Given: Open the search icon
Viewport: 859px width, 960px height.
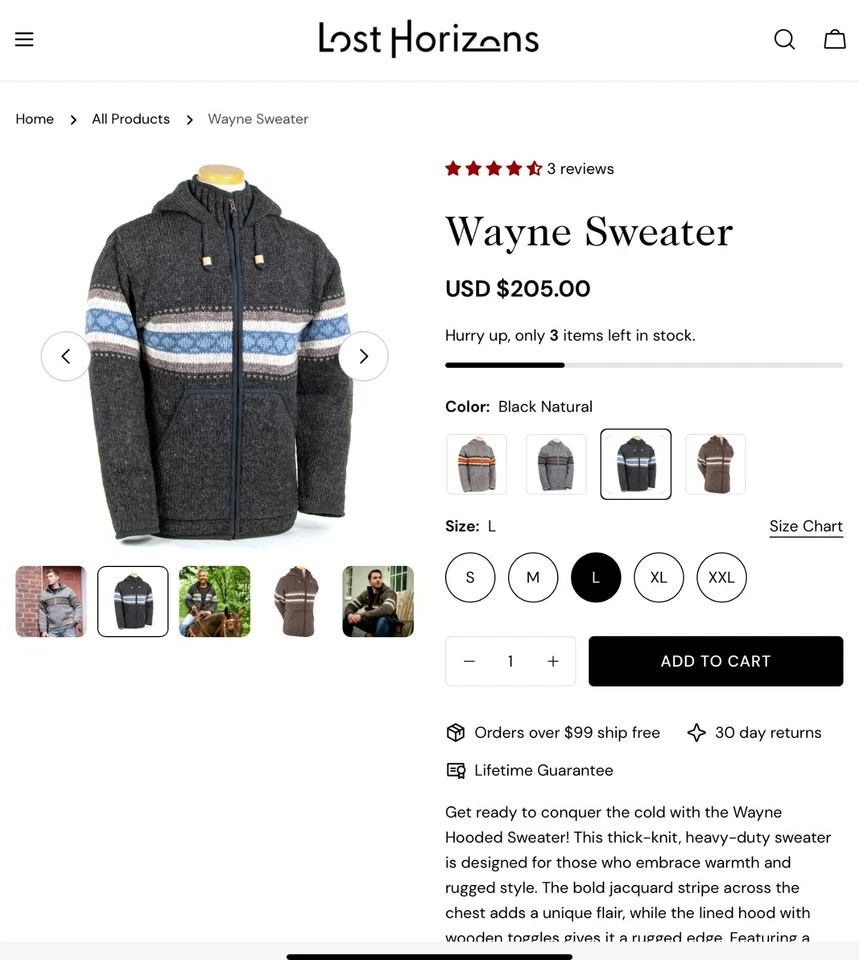Looking at the screenshot, I should (x=784, y=39).
